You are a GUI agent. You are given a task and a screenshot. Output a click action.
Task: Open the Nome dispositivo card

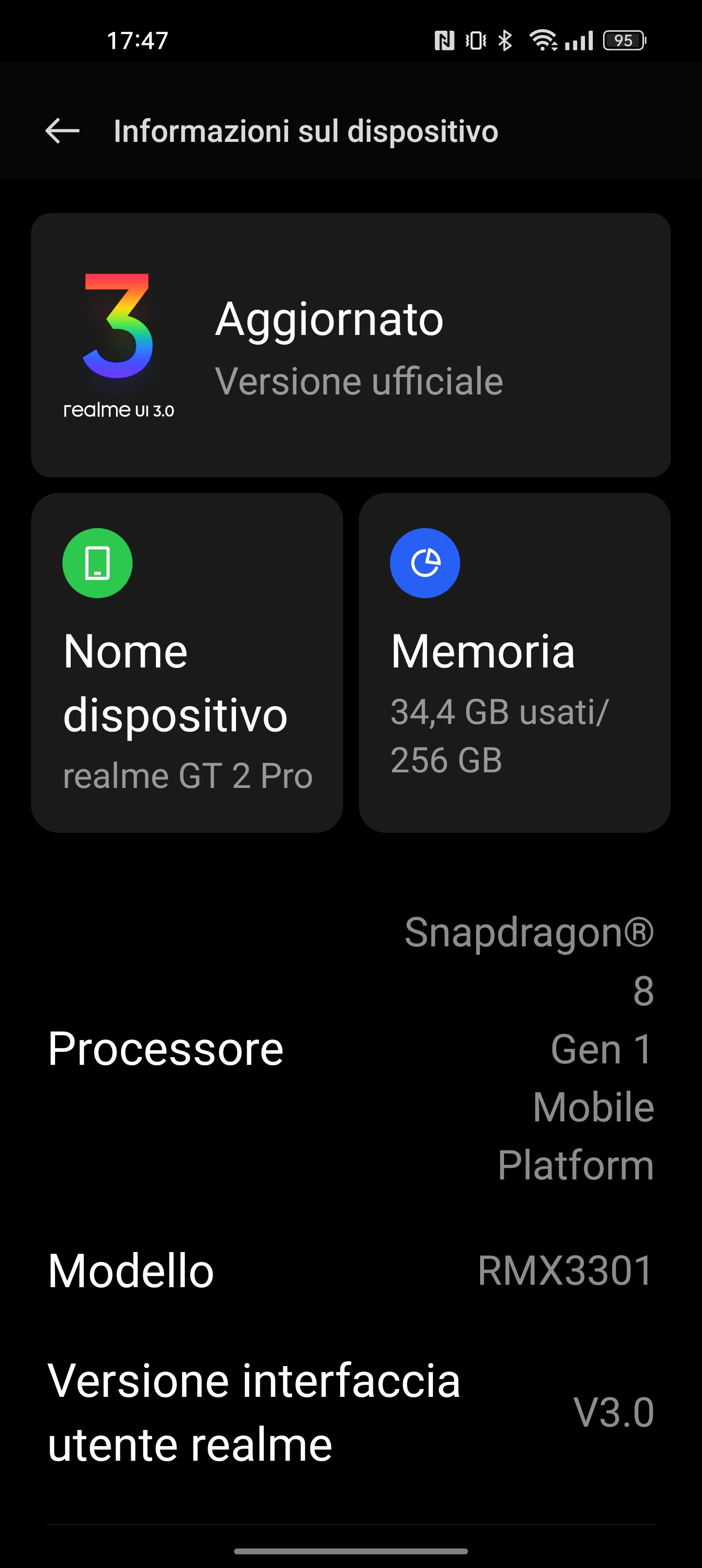tap(187, 662)
